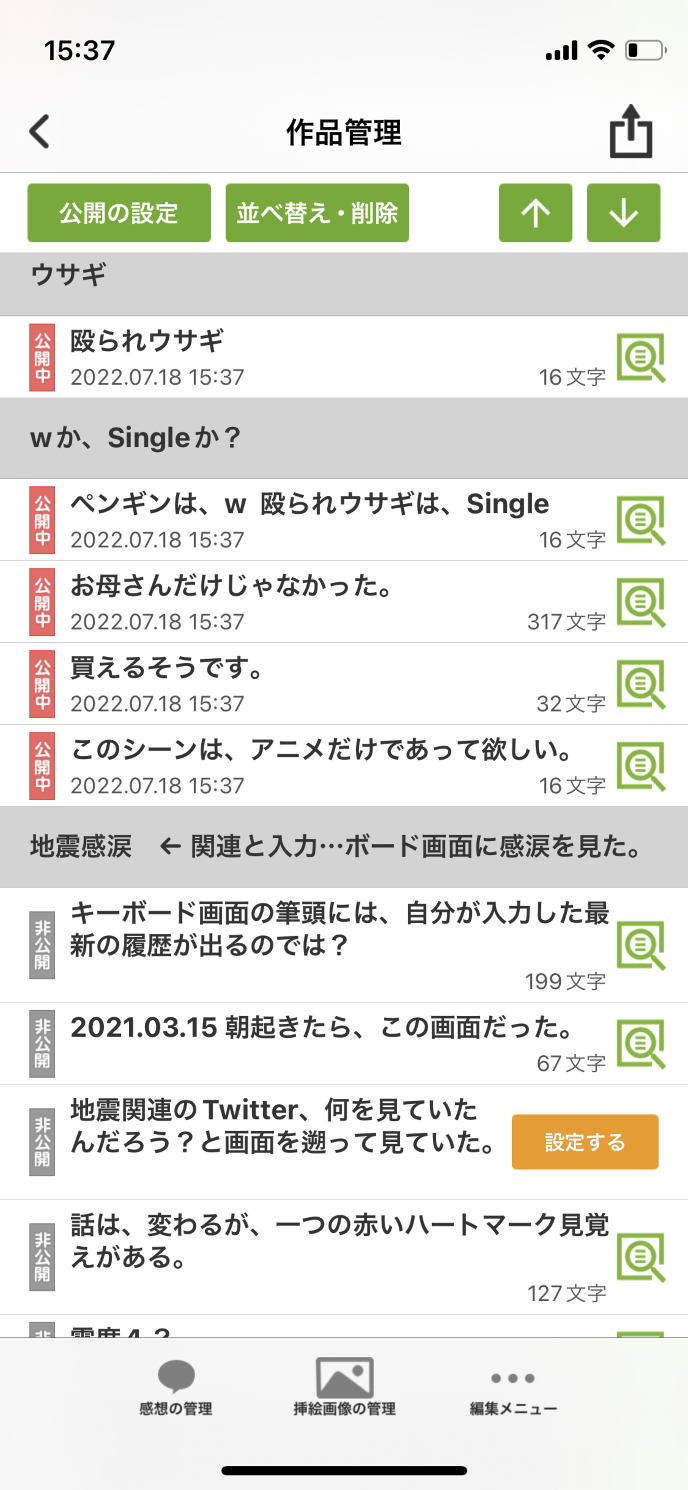Open the share icon in the header
This screenshot has height=1490, width=688.
click(x=631, y=133)
